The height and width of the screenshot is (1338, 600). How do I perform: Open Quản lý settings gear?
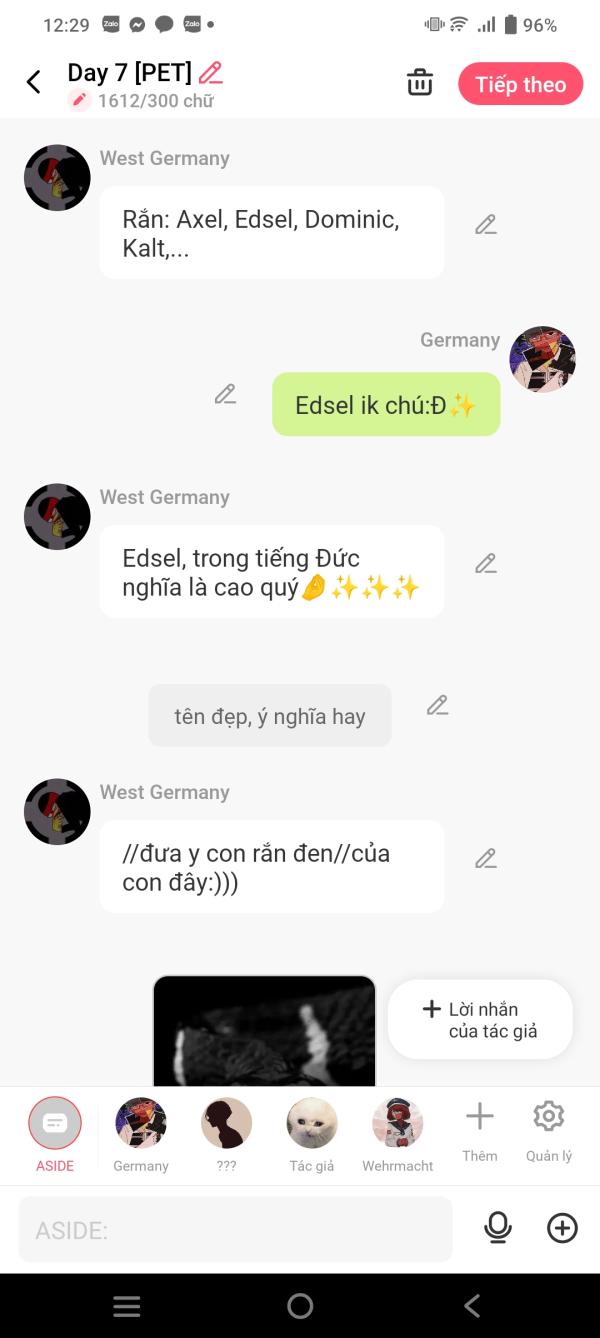point(549,1131)
